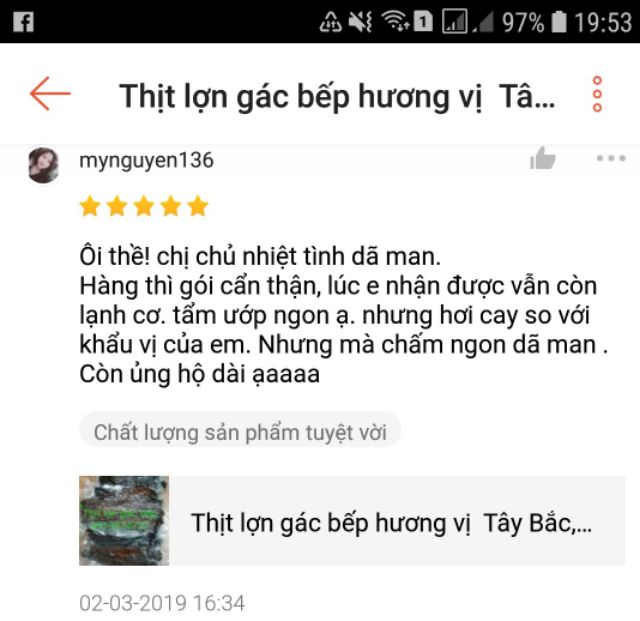Open mynguyen136's profile picture
The height and width of the screenshot is (621, 640).
pos(43,165)
